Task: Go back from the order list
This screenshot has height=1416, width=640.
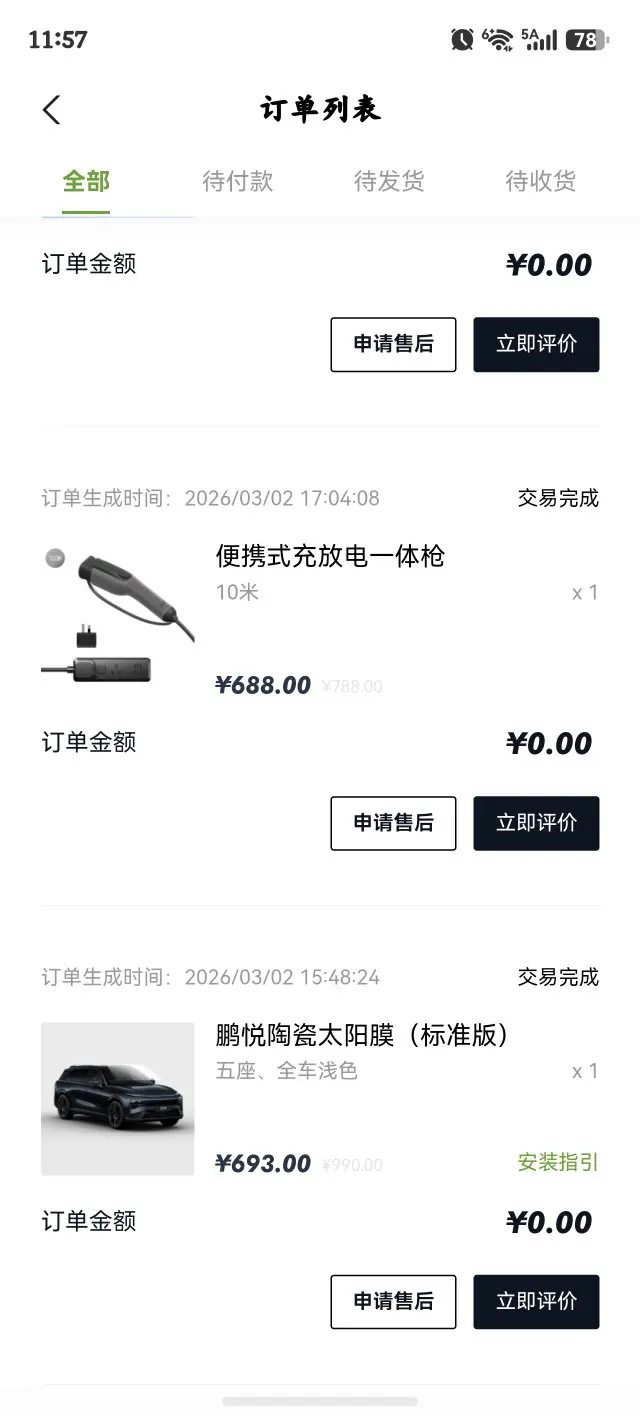Action: click(x=52, y=110)
